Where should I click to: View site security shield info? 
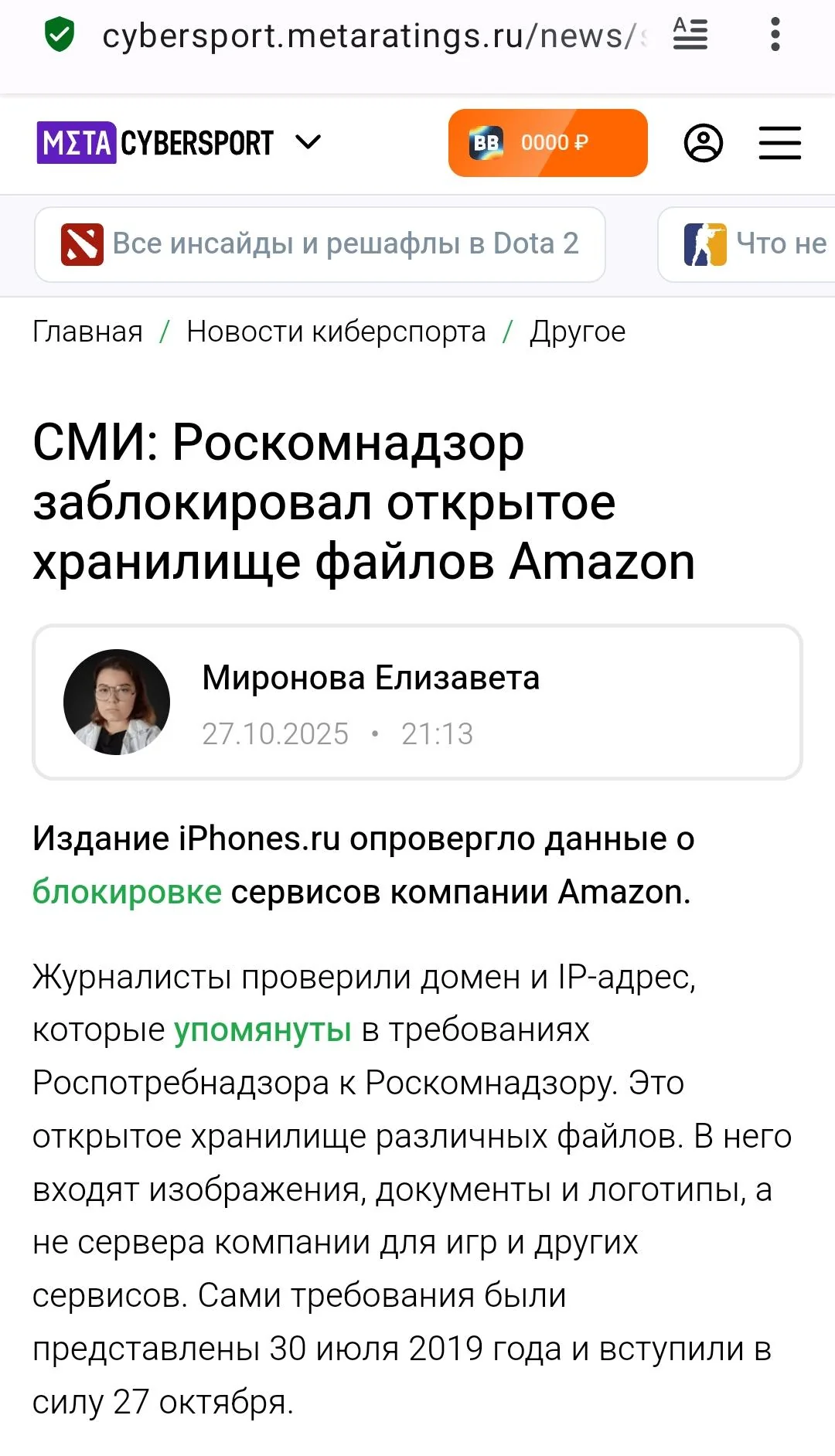click(60, 35)
